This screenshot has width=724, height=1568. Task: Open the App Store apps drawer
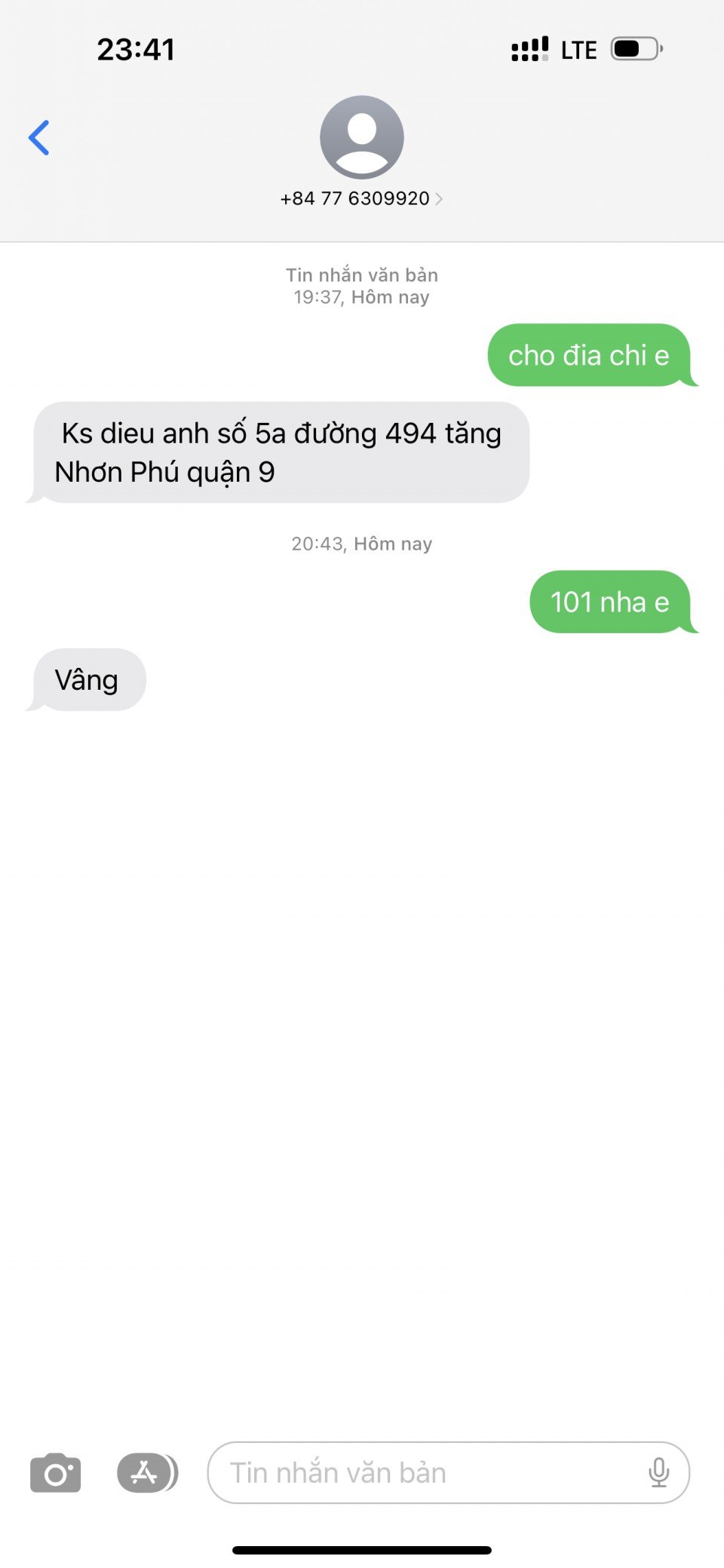click(146, 1472)
